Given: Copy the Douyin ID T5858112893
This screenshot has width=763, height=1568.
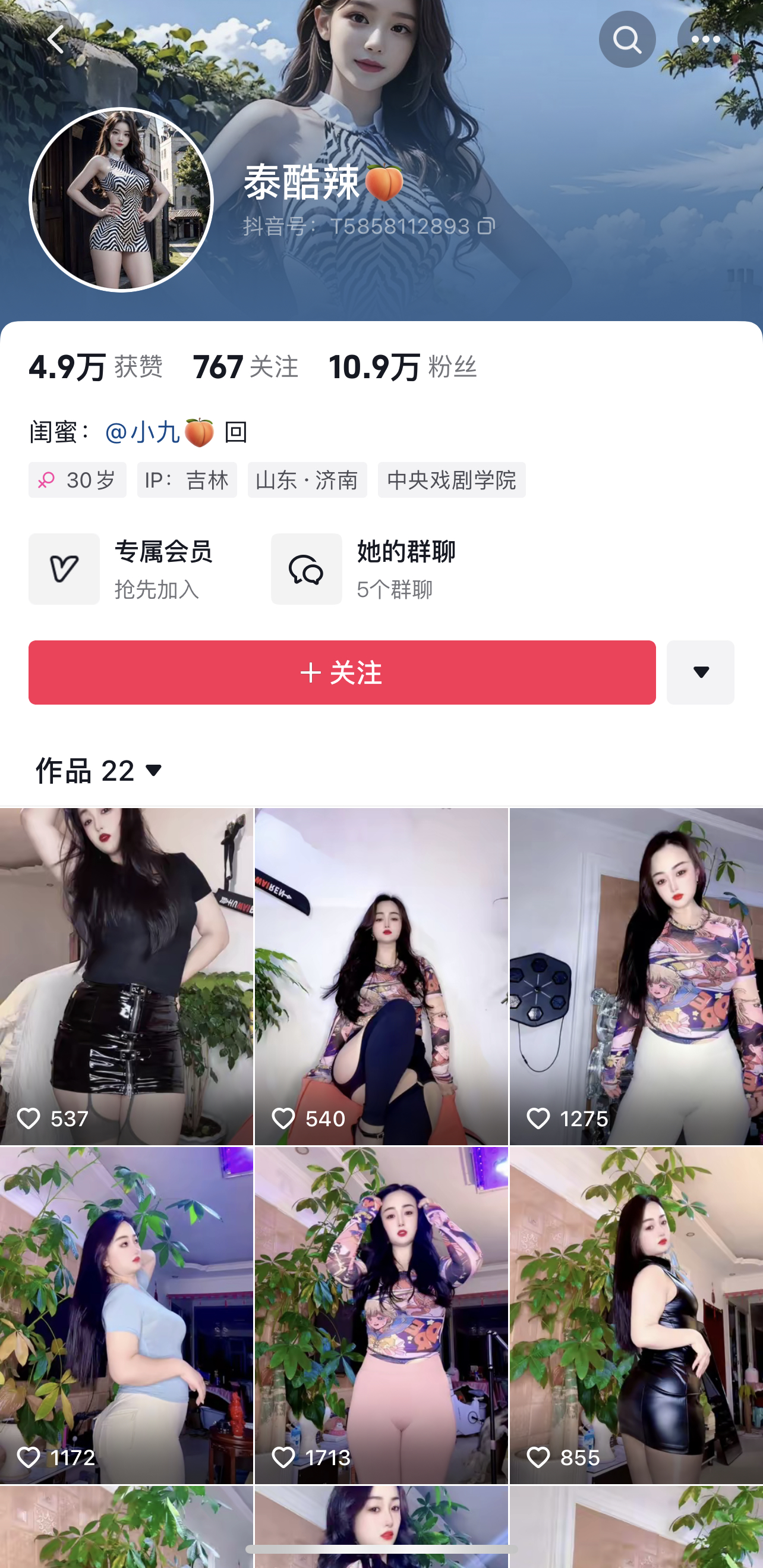Looking at the screenshot, I should point(486,227).
